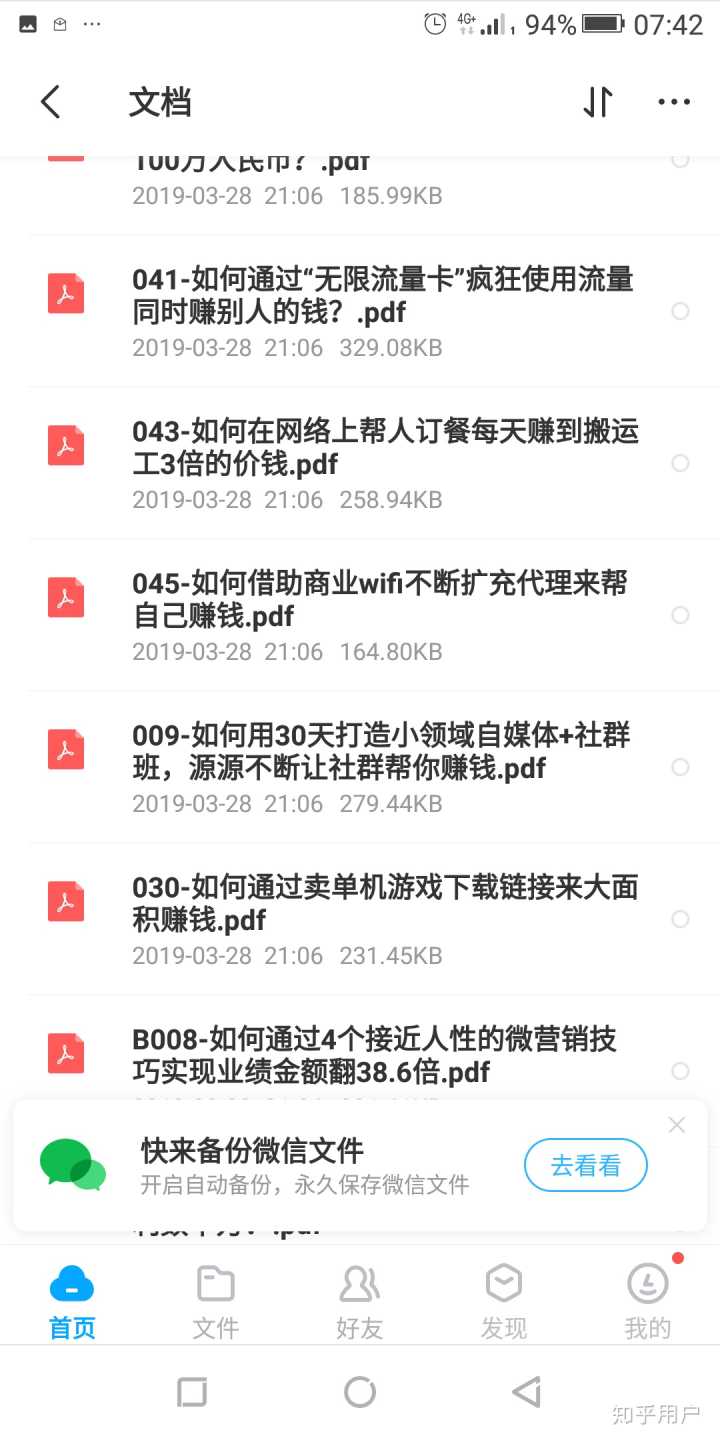Open the B008 微营销技巧 PDF
Screen dimensions: 720x1440
click(374, 1056)
